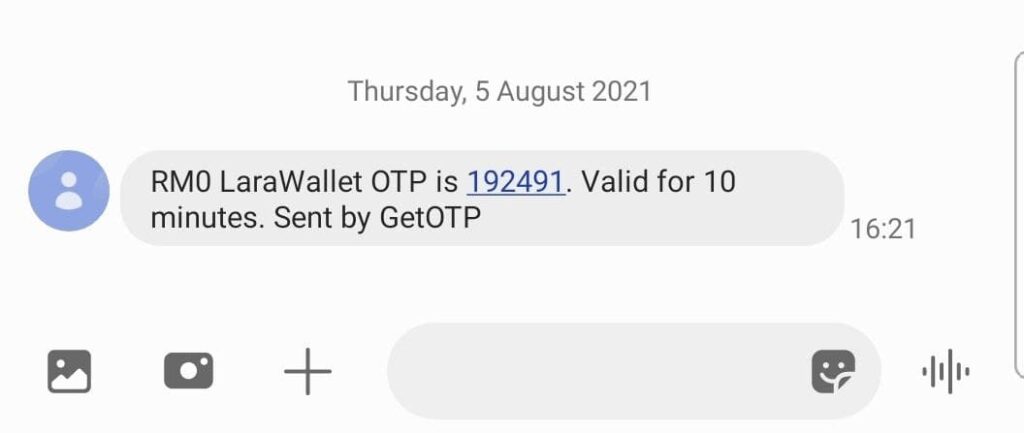
Task: Open the camera to attach a photo
Action: tap(188, 372)
